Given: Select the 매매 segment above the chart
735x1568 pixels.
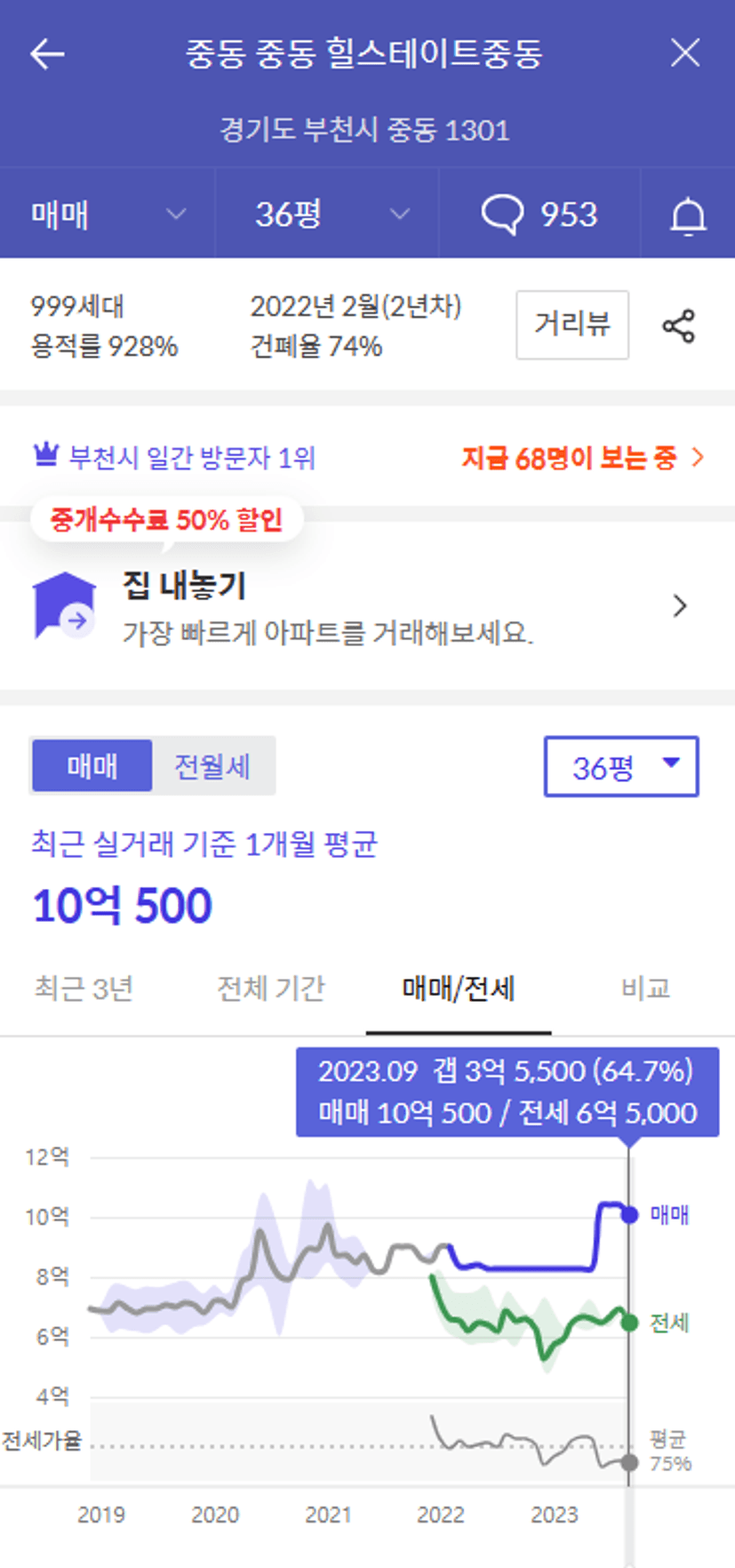Looking at the screenshot, I should click(x=92, y=765).
